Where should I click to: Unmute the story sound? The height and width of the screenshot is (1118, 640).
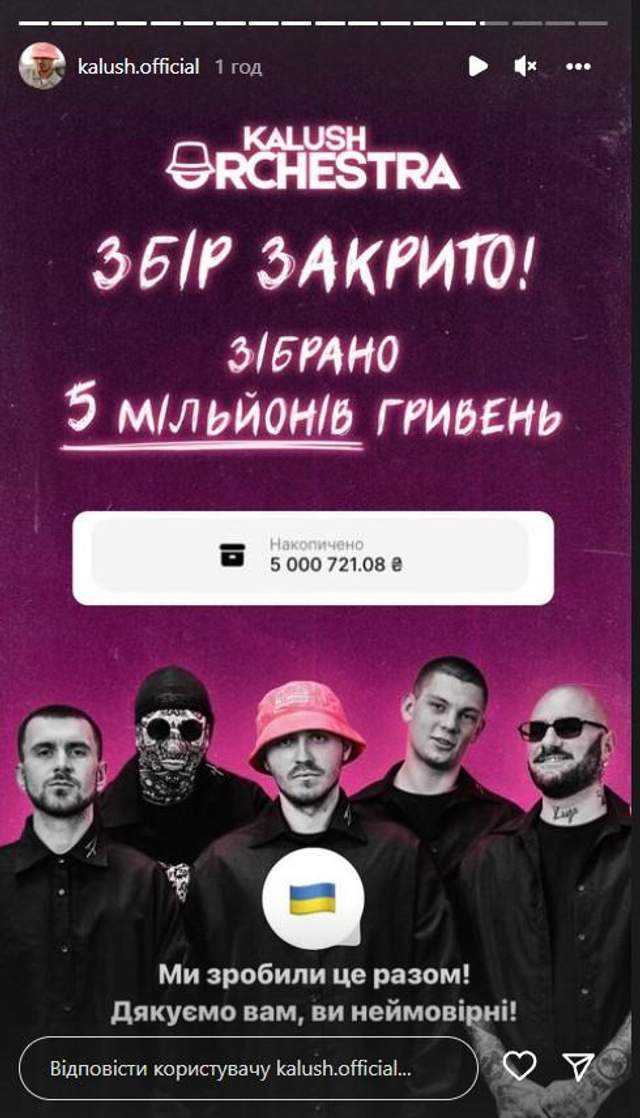525,67
